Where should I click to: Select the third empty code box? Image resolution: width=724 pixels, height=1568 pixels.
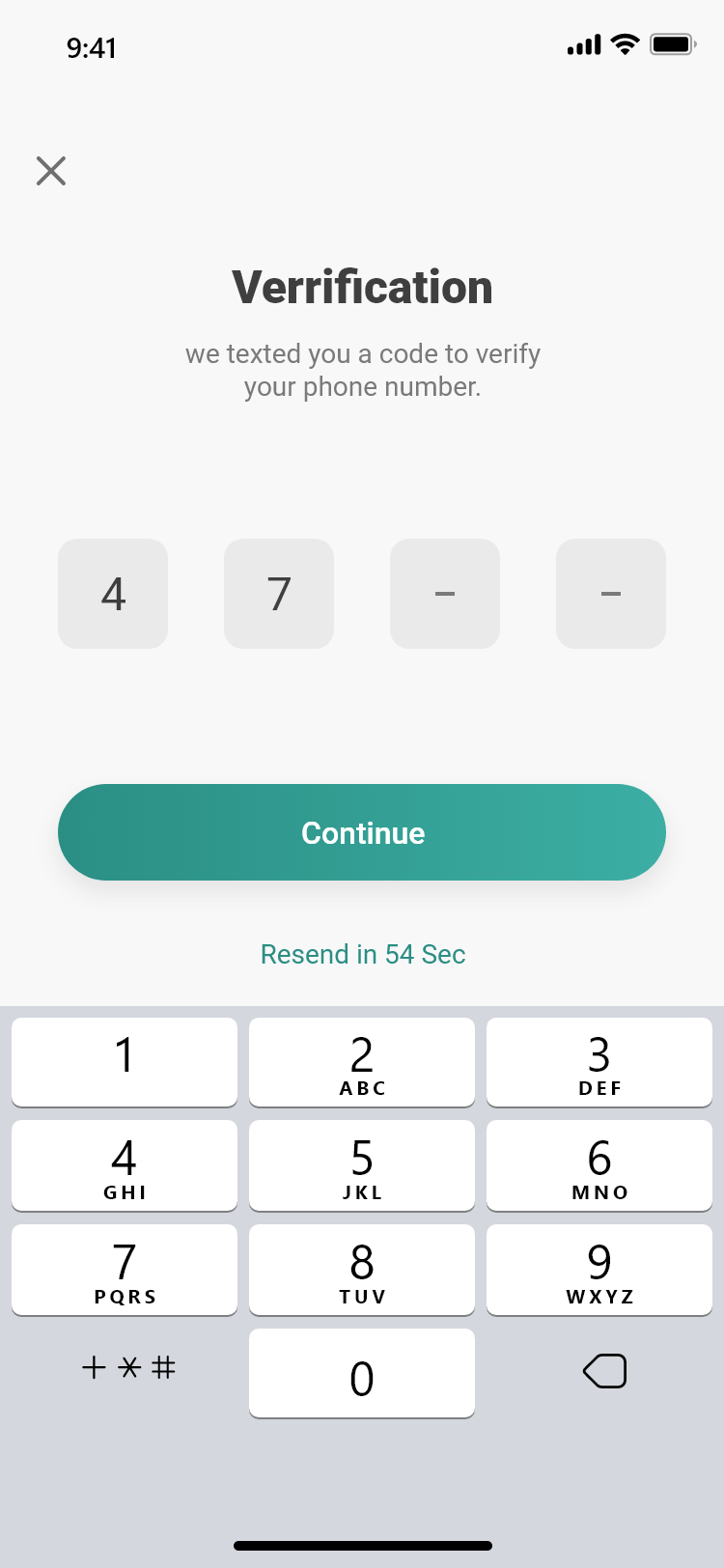[x=445, y=594]
